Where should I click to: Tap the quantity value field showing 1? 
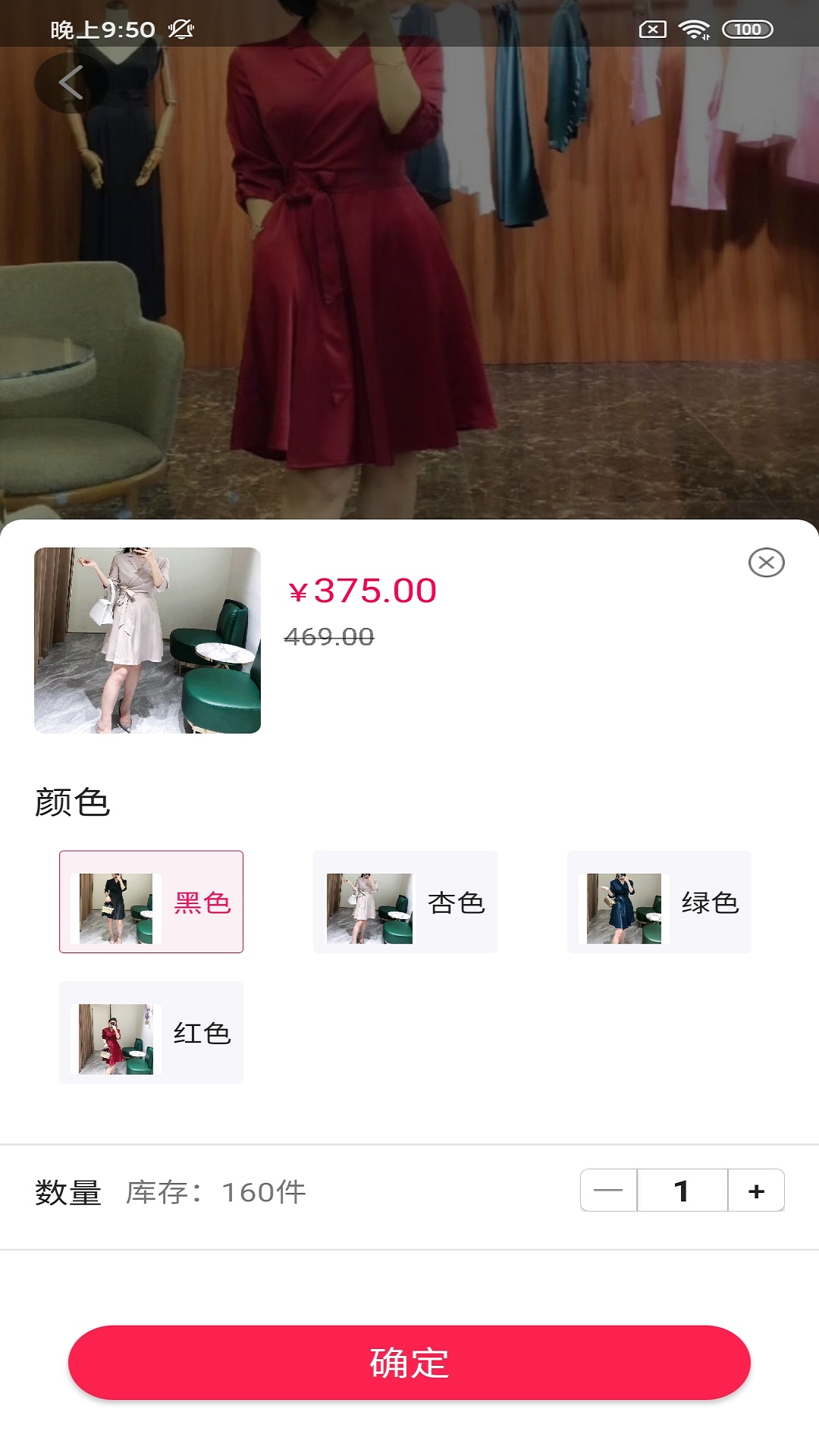pos(681,1191)
